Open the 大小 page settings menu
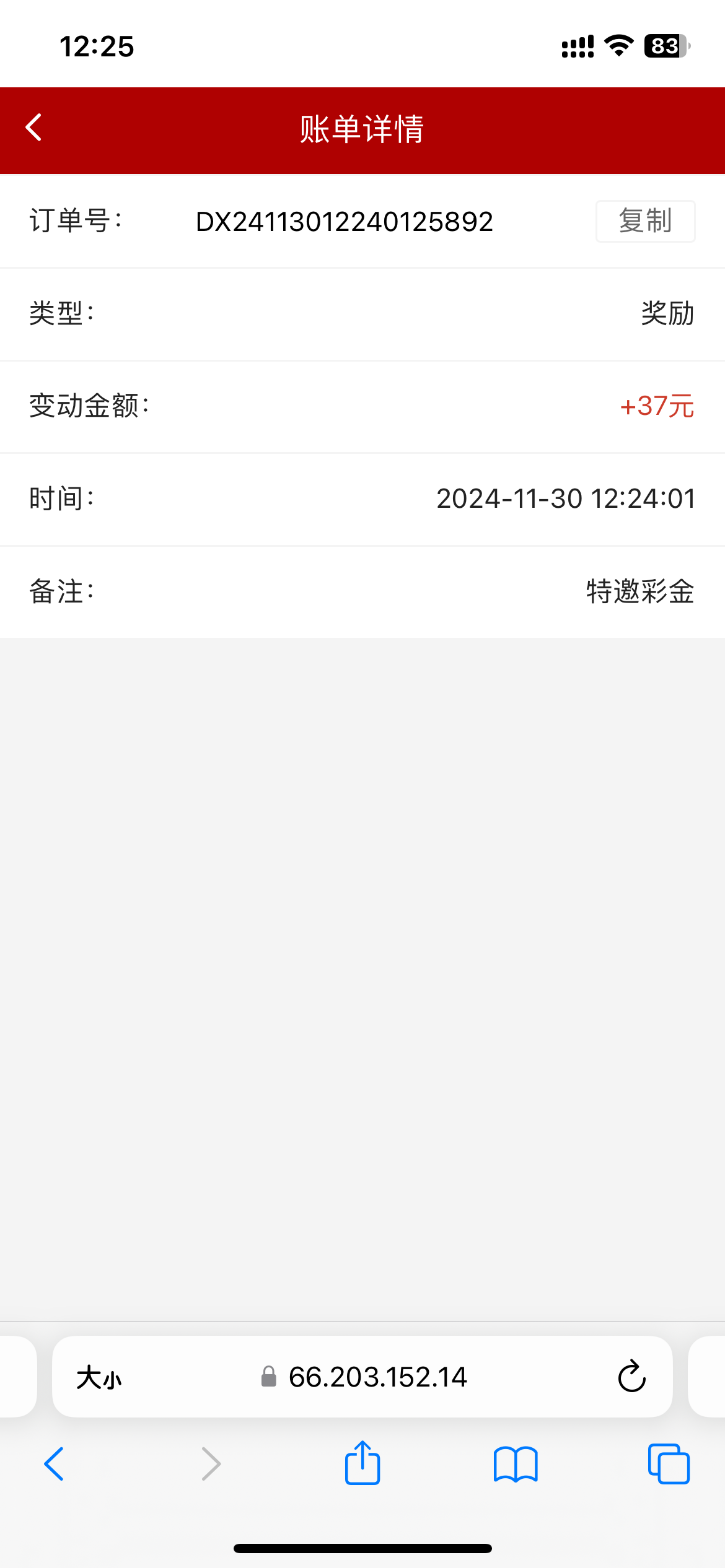Viewport: 725px width, 1568px height. pyautogui.click(x=99, y=1377)
